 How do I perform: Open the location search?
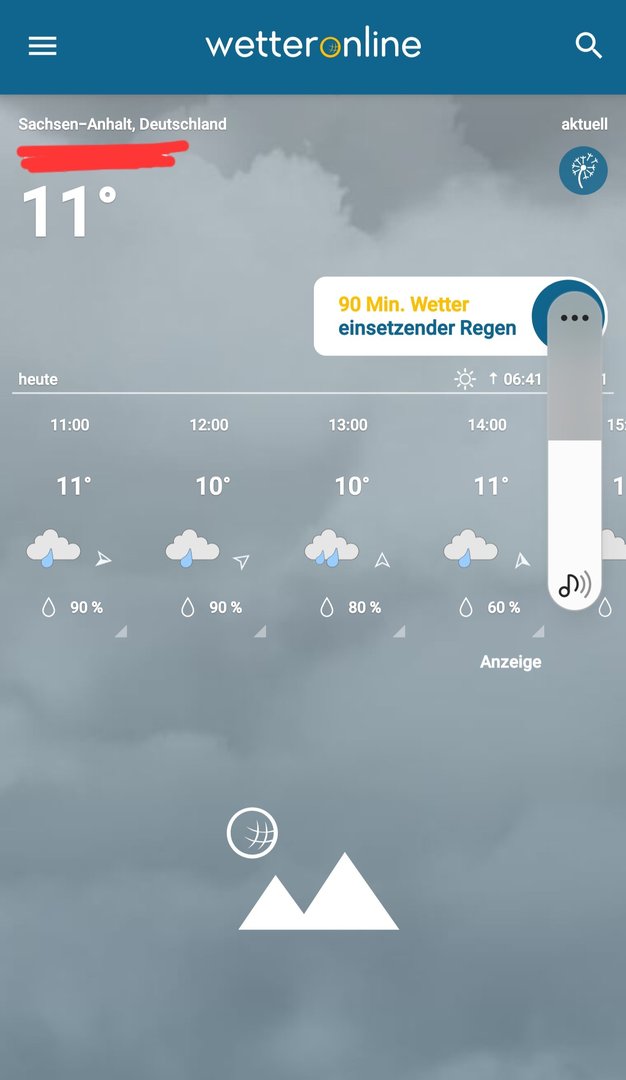[x=589, y=46]
